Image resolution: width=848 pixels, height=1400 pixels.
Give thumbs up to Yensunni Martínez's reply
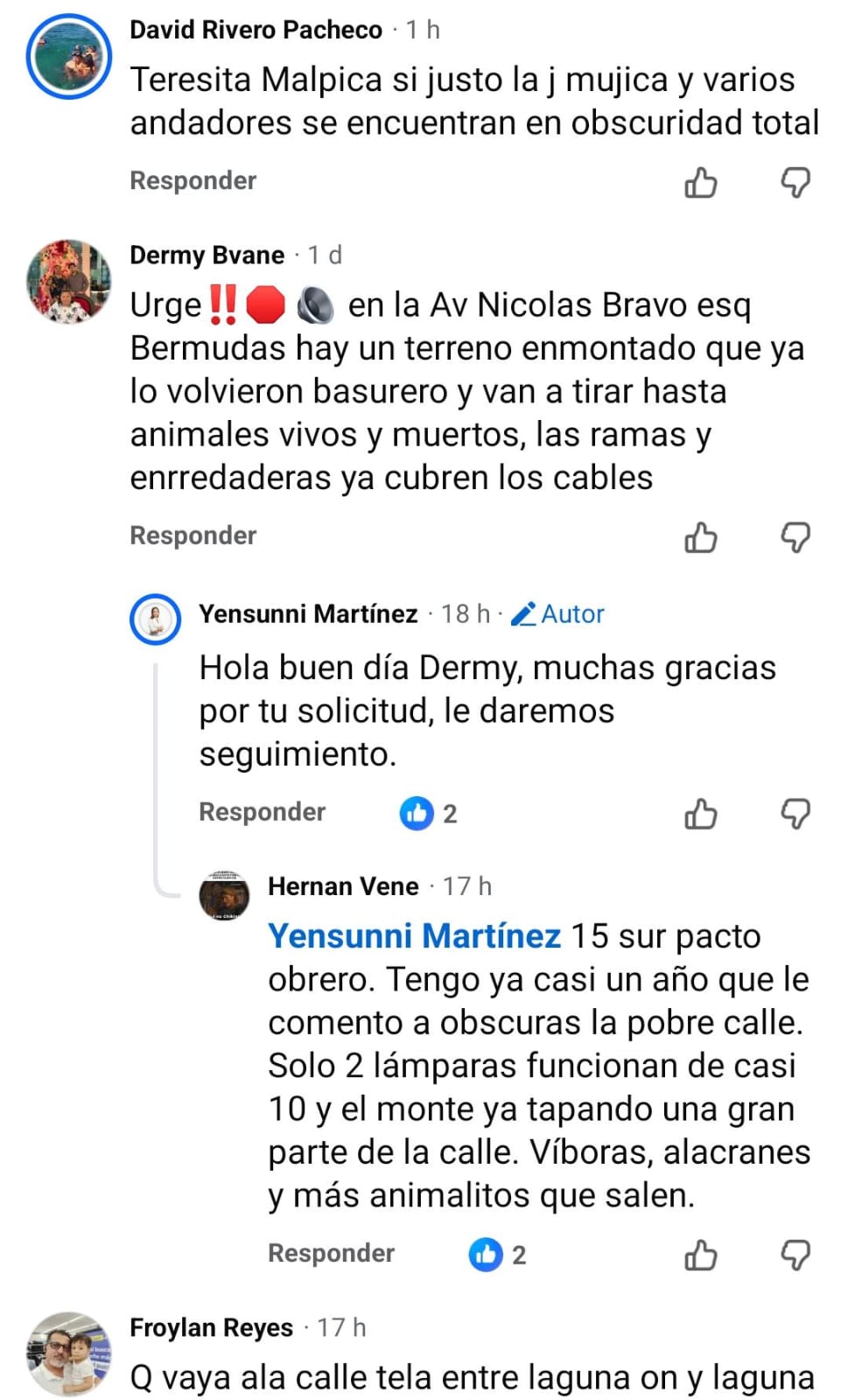(700, 814)
